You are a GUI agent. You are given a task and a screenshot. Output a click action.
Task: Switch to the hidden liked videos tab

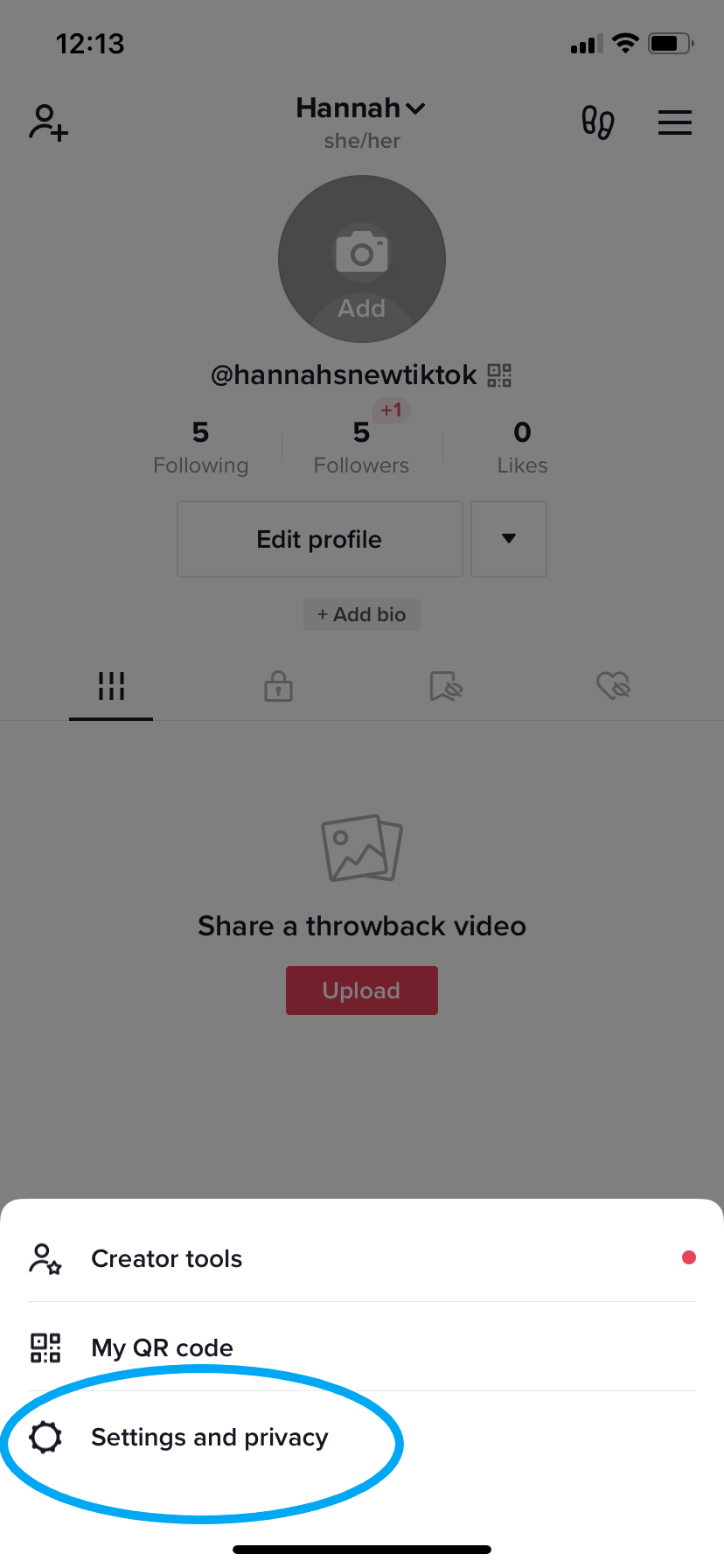pyautogui.click(x=613, y=686)
